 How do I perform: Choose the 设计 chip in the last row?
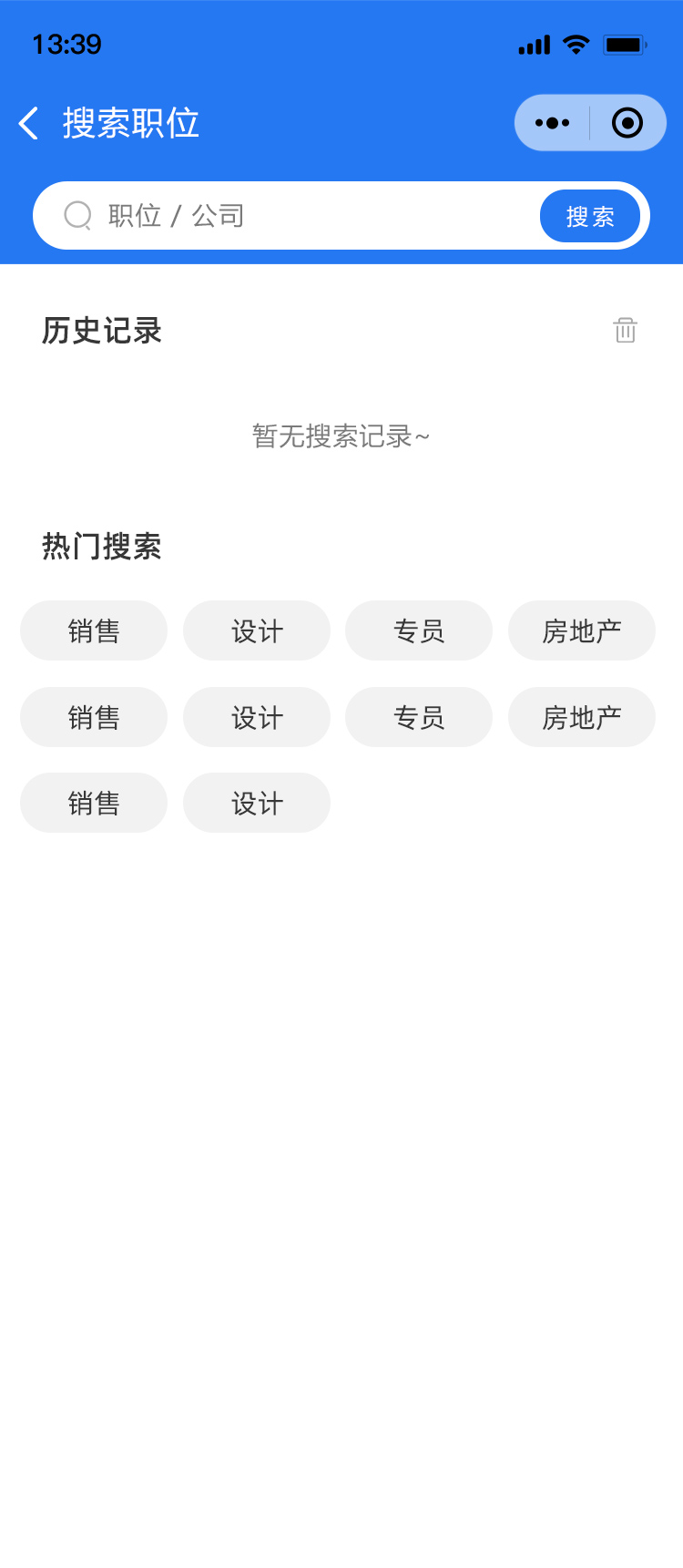pos(257,803)
